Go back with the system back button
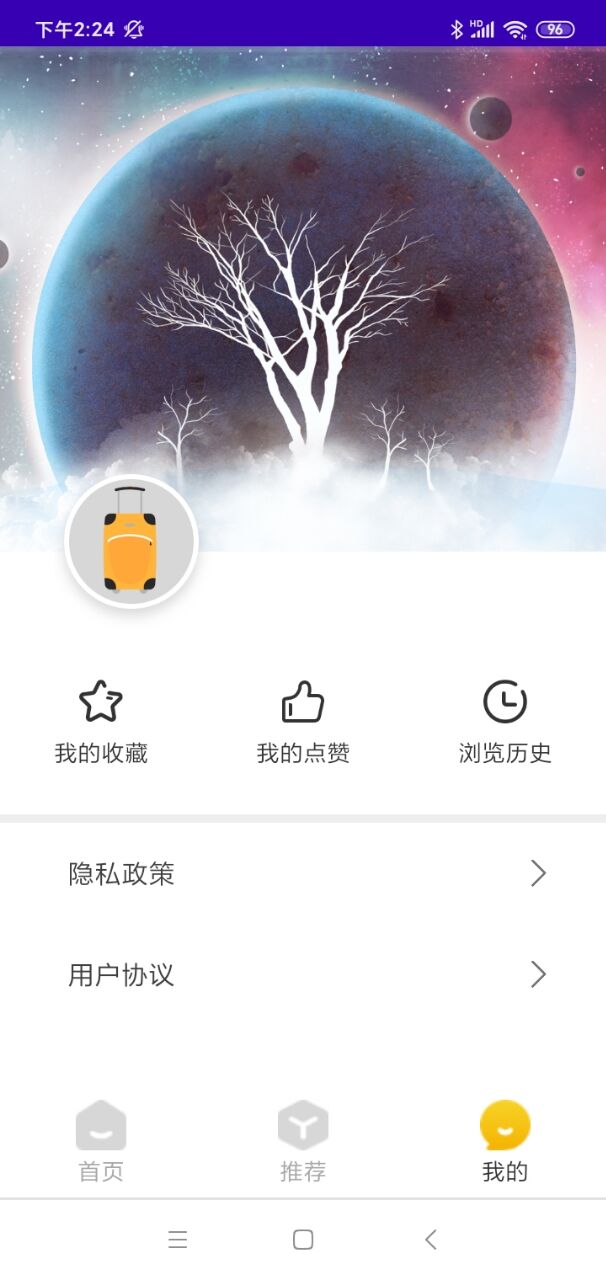The width and height of the screenshot is (606, 1280). (x=431, y=1240)
